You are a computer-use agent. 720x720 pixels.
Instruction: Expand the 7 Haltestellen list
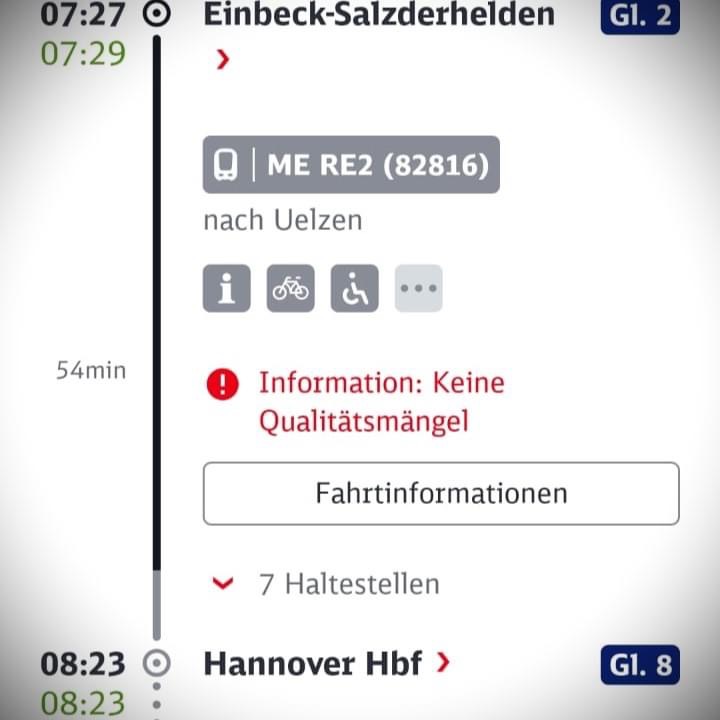[x=328, y=584]
